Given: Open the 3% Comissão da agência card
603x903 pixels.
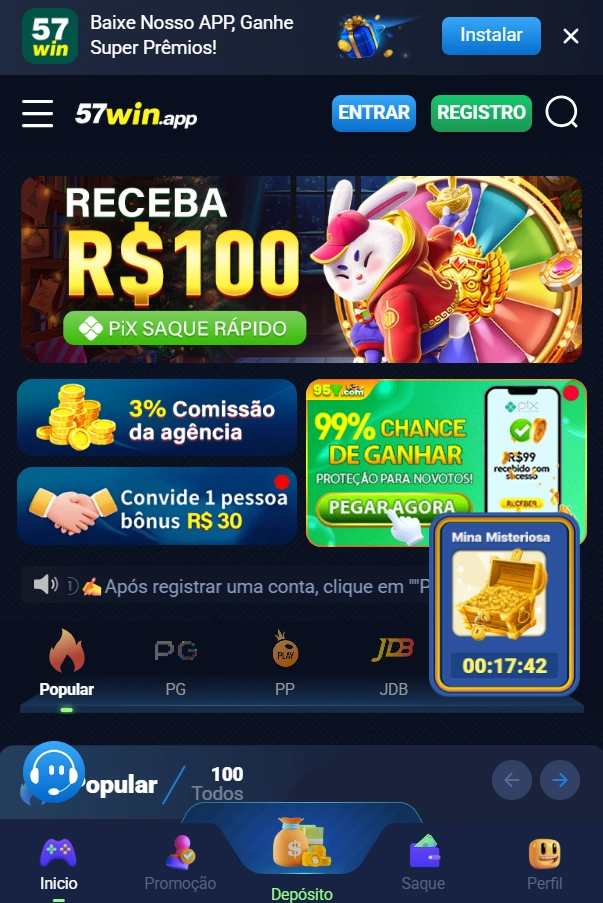Looking at the screenshot, I should 157,417.
